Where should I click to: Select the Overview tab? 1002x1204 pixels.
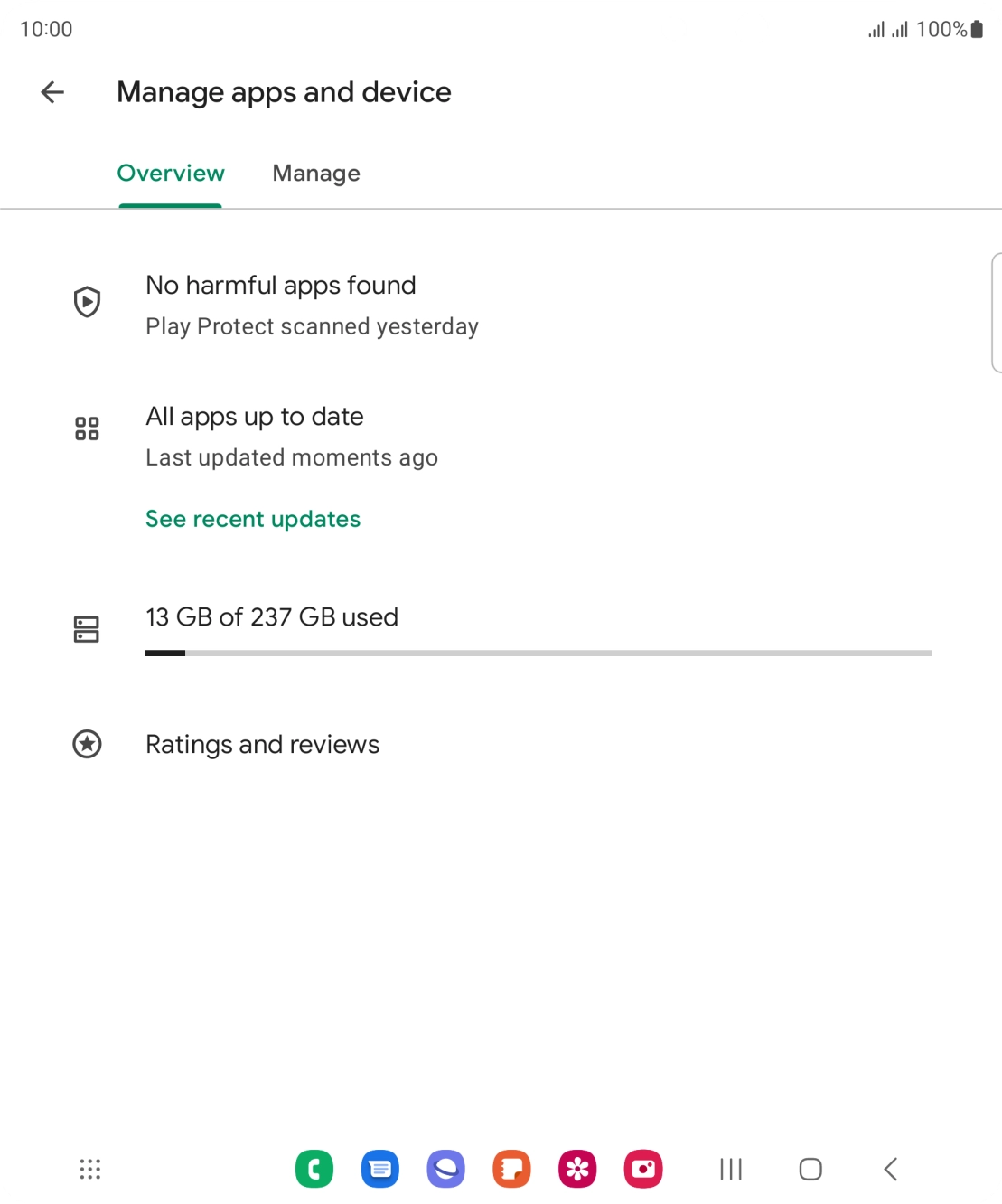coord(171,174)
